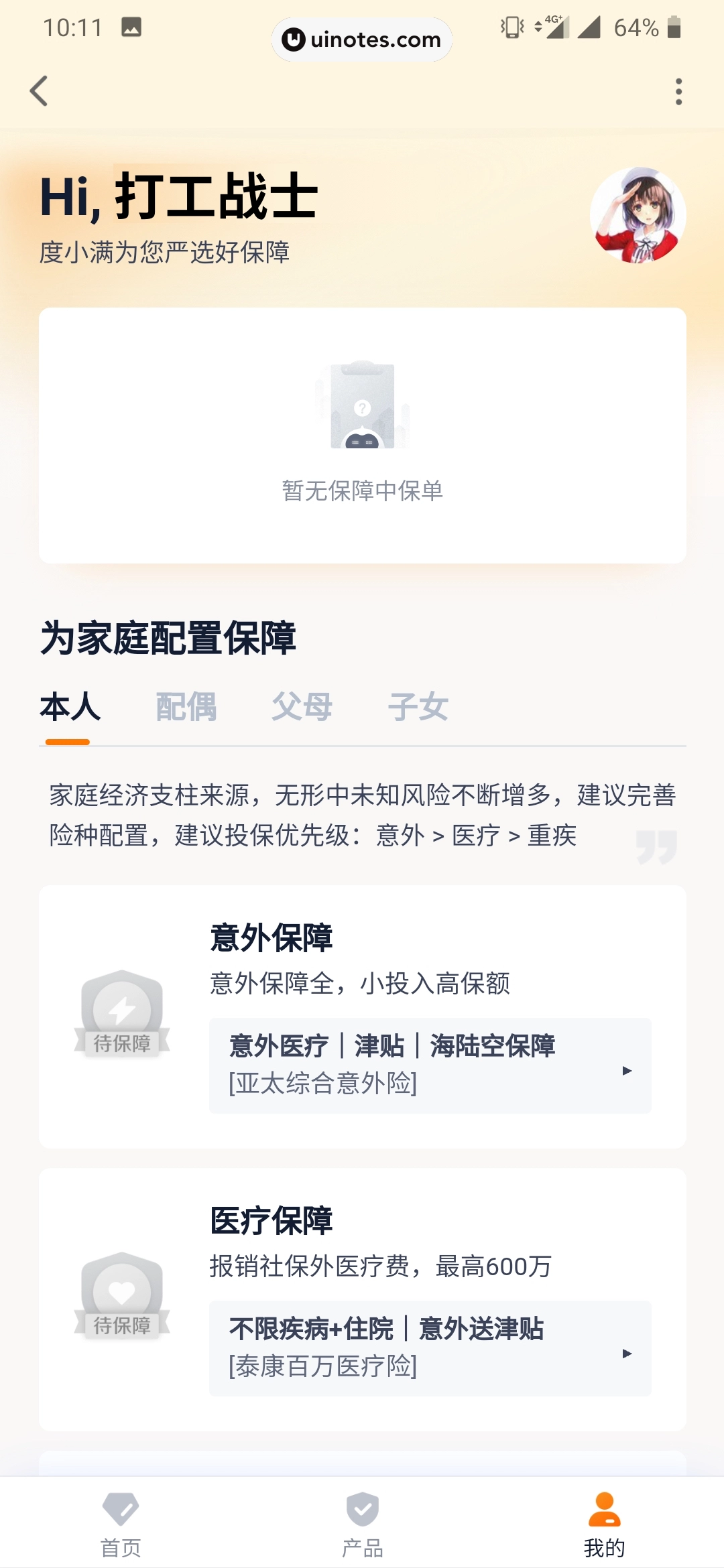Viewport: 724px width, 1568px height.
Task: Switch to the 子女 tab
Action: [x=419, y=708]
